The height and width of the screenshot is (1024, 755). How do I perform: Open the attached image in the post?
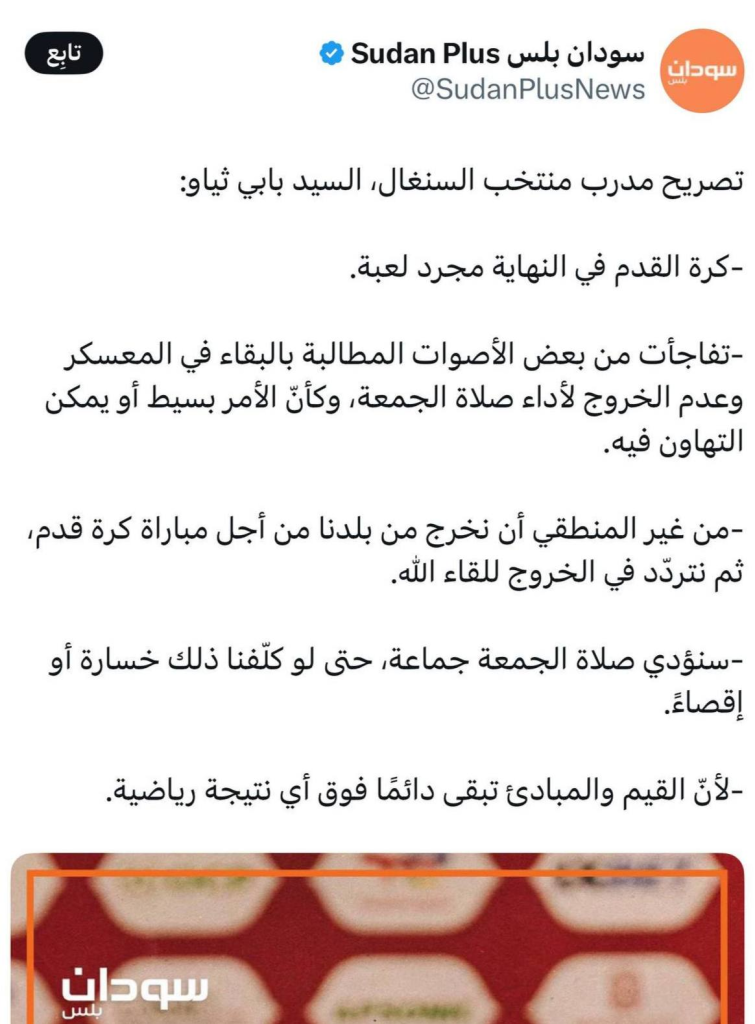377,938
